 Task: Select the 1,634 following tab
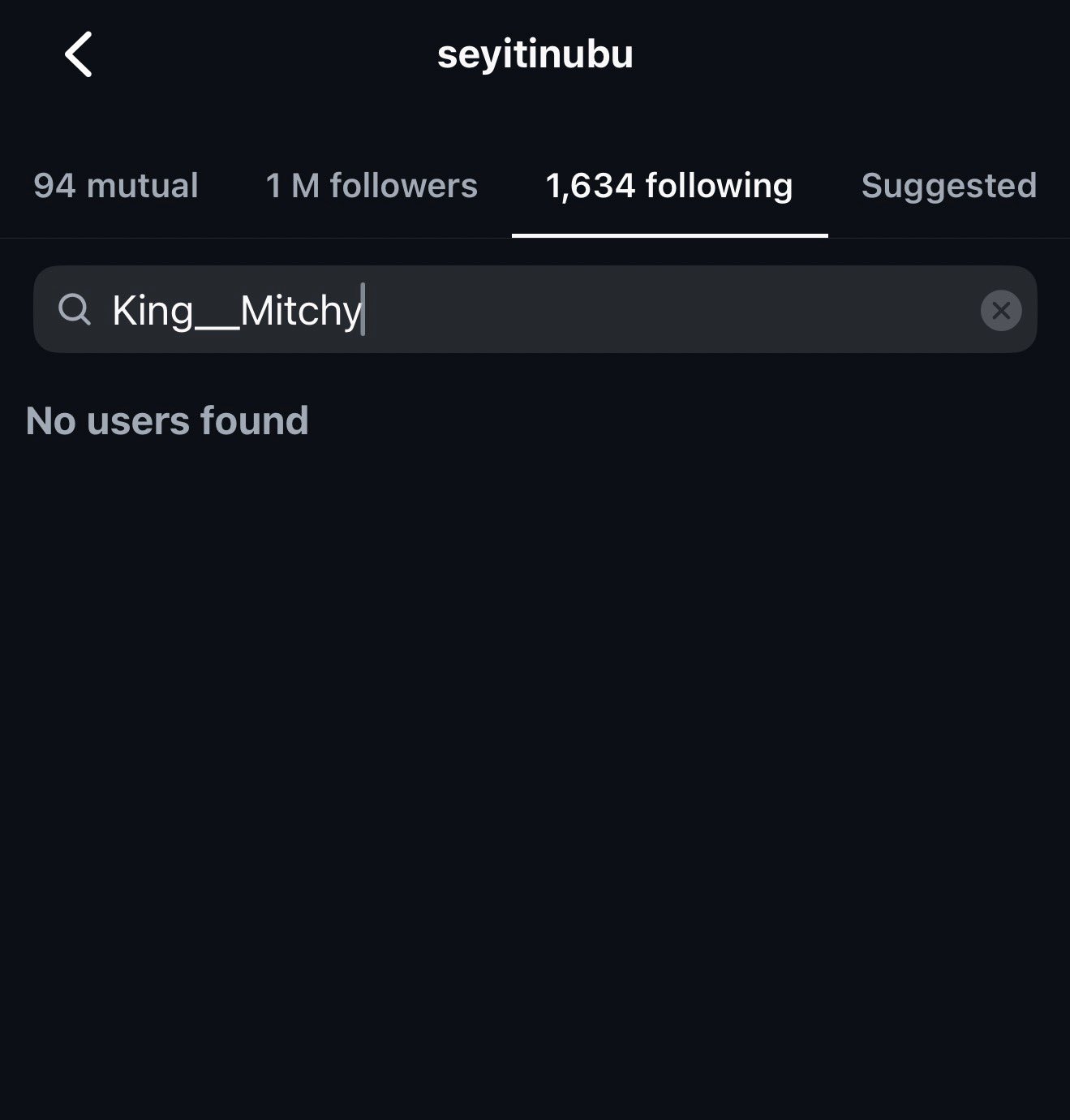(669, 186)
